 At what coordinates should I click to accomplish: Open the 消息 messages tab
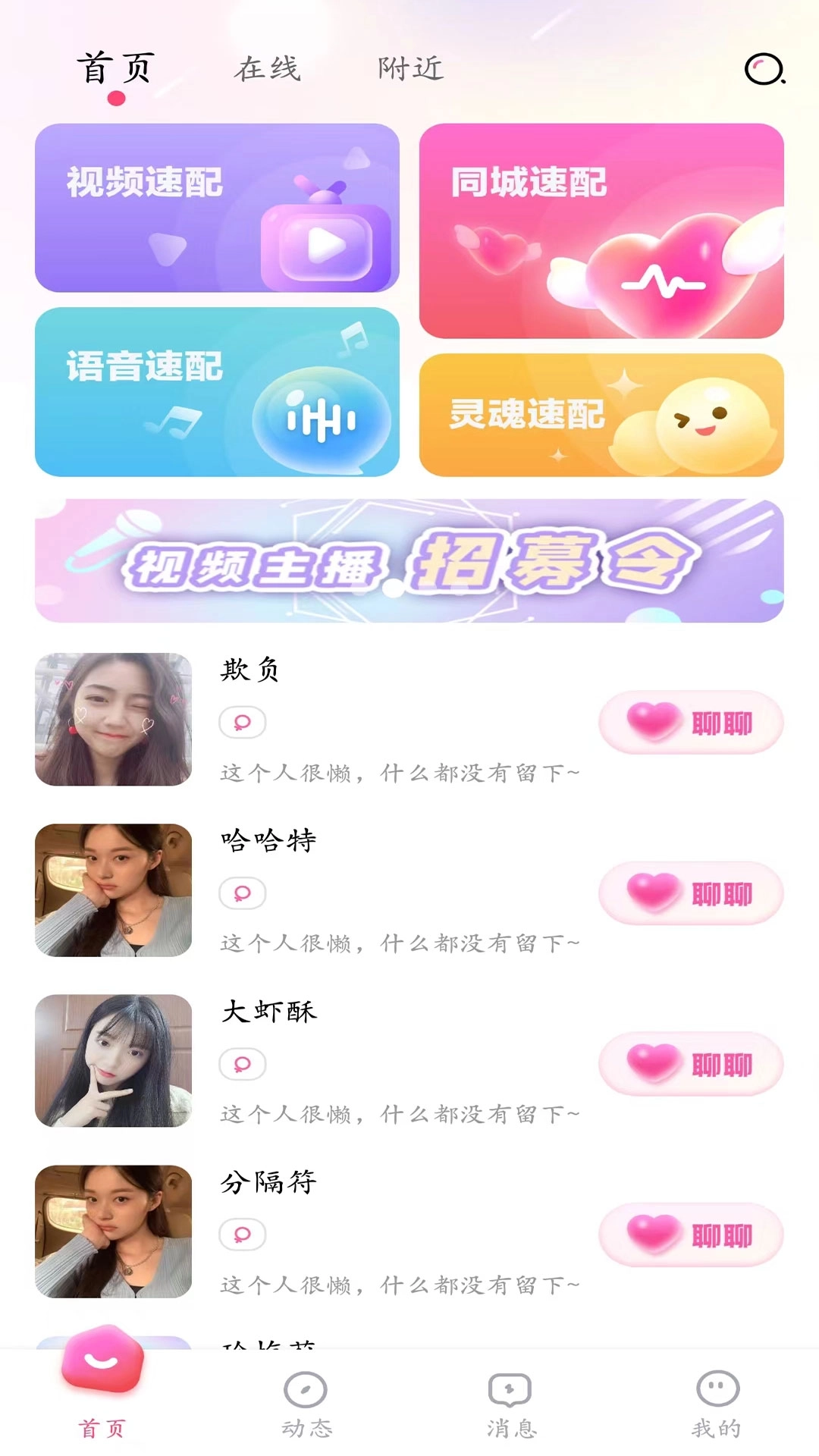click(511, 1405)
